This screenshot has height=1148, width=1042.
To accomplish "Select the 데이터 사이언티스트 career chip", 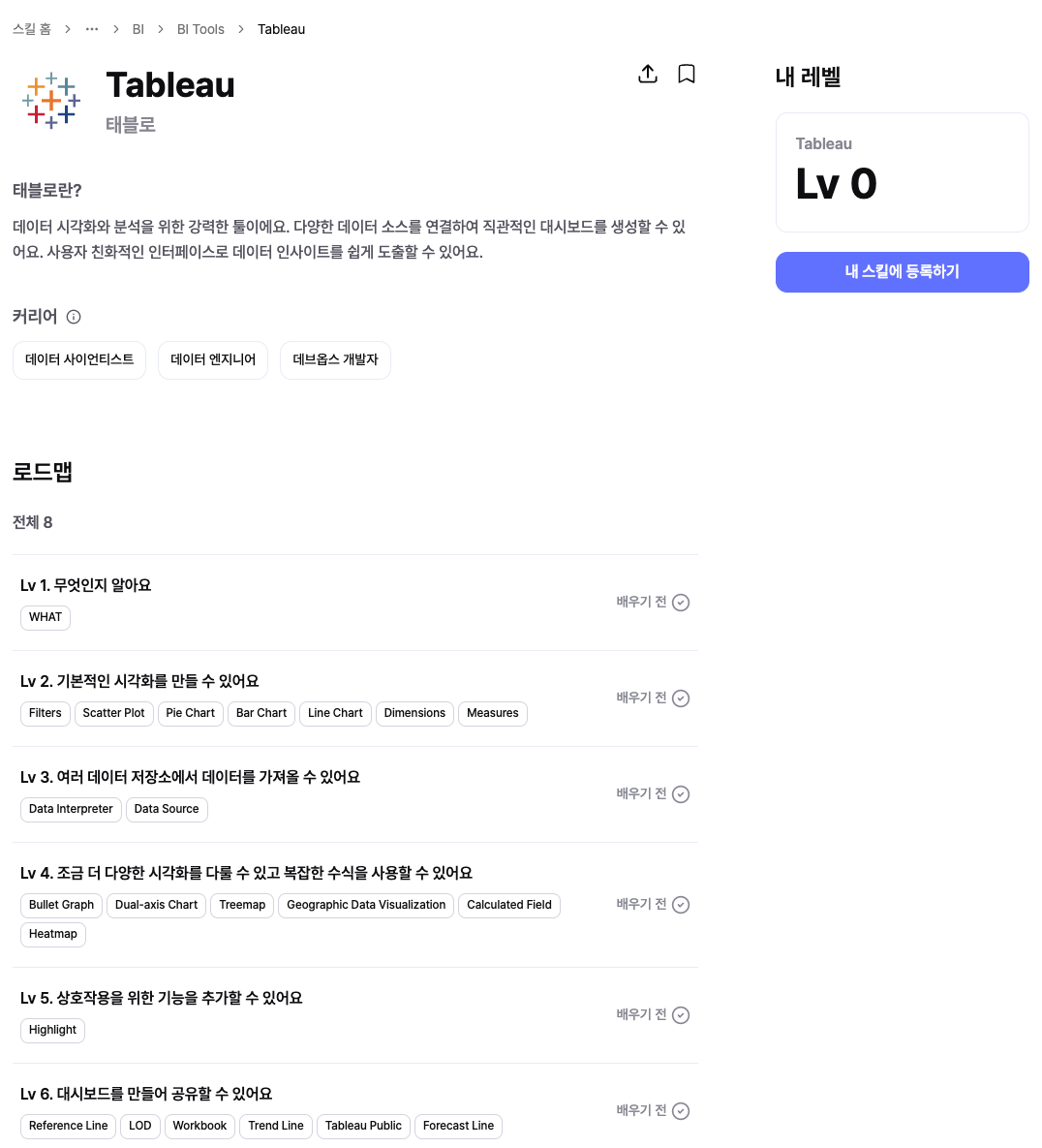I will 79,359.
